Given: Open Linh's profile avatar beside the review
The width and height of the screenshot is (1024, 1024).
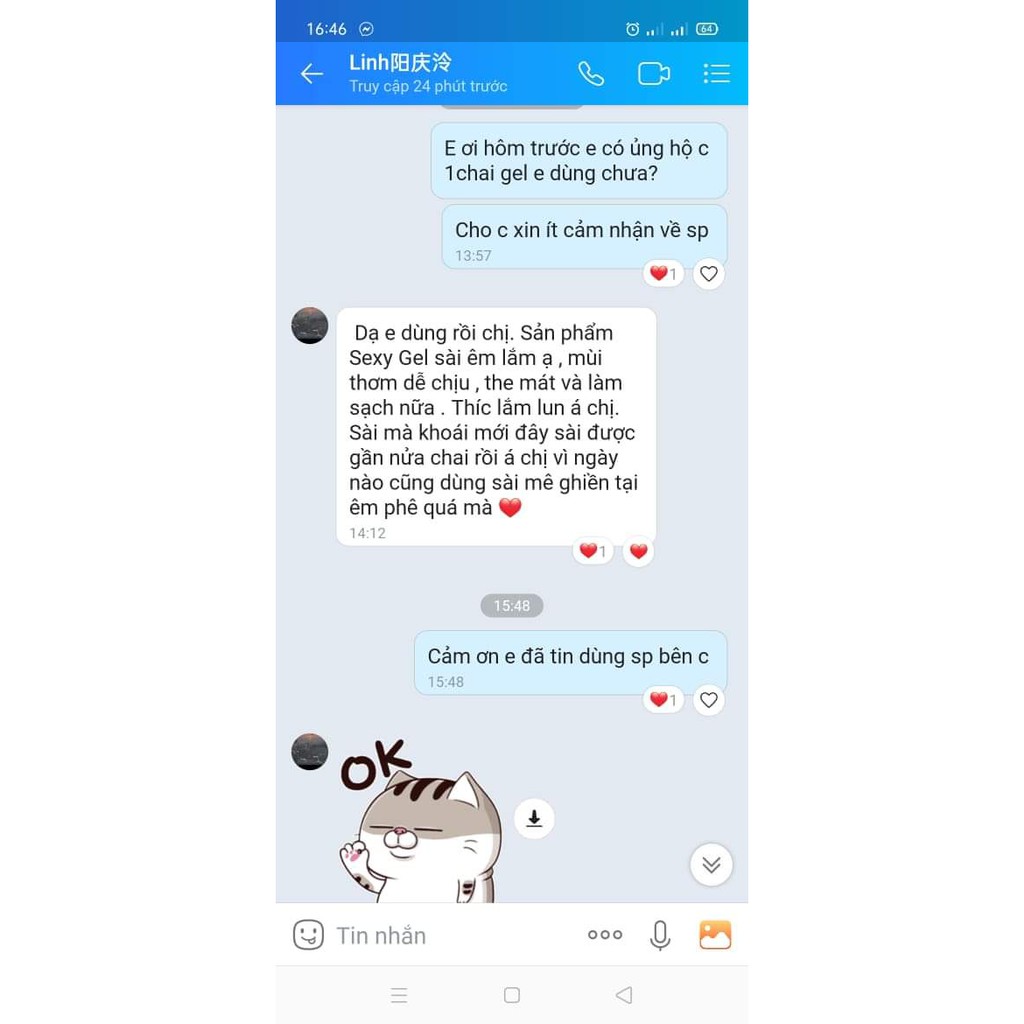Looking at the screenshot, I should click(x=310, y=325).
